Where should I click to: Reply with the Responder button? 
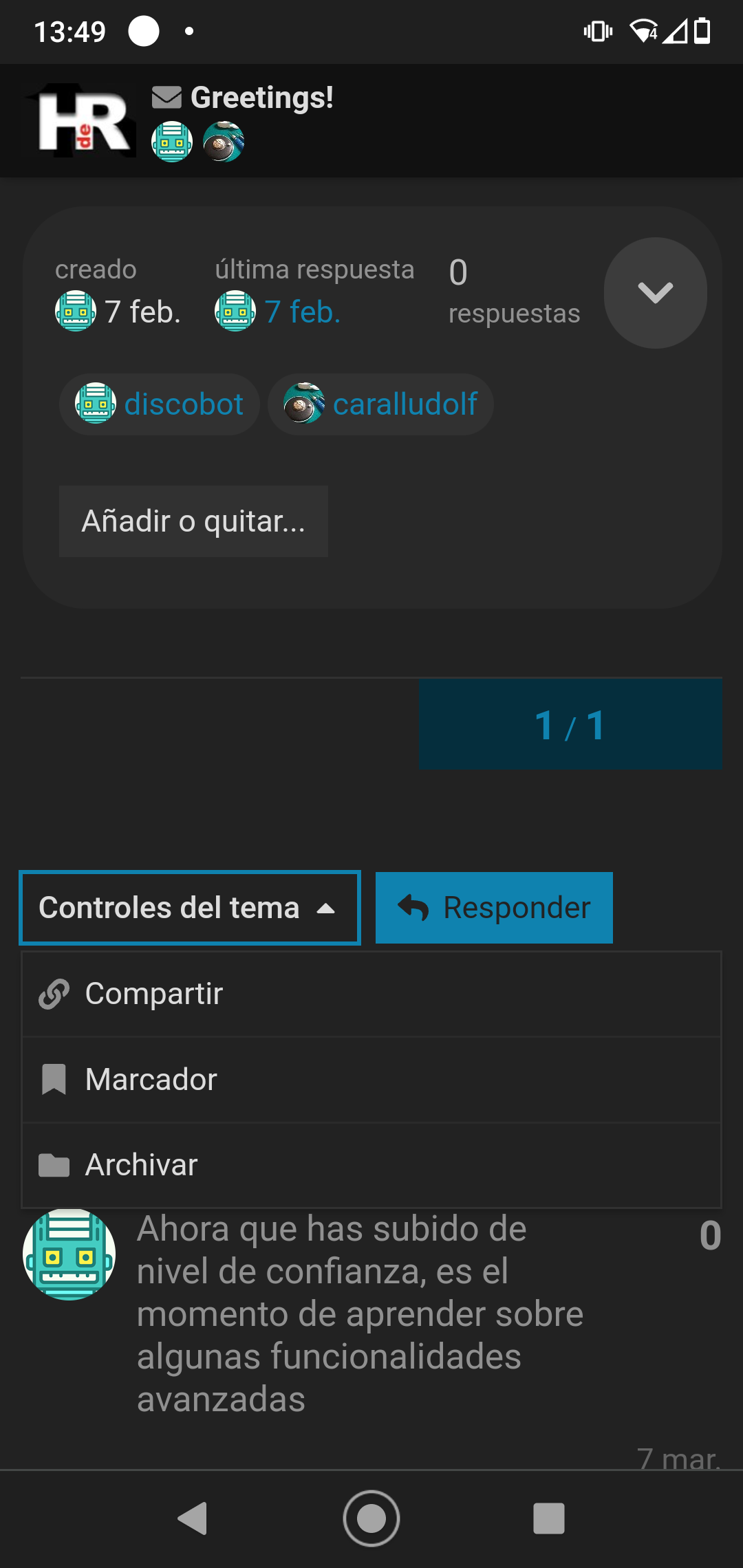point(494,908)
